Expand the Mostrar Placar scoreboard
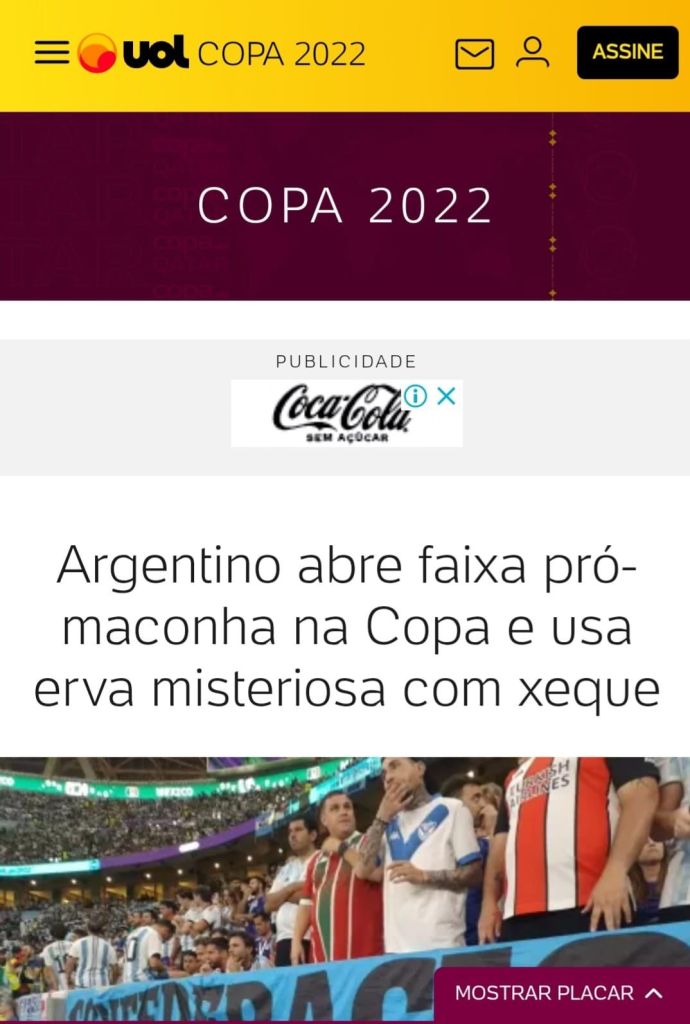The height and width of the screenshot is (1024, 690). tap(560, 993)
